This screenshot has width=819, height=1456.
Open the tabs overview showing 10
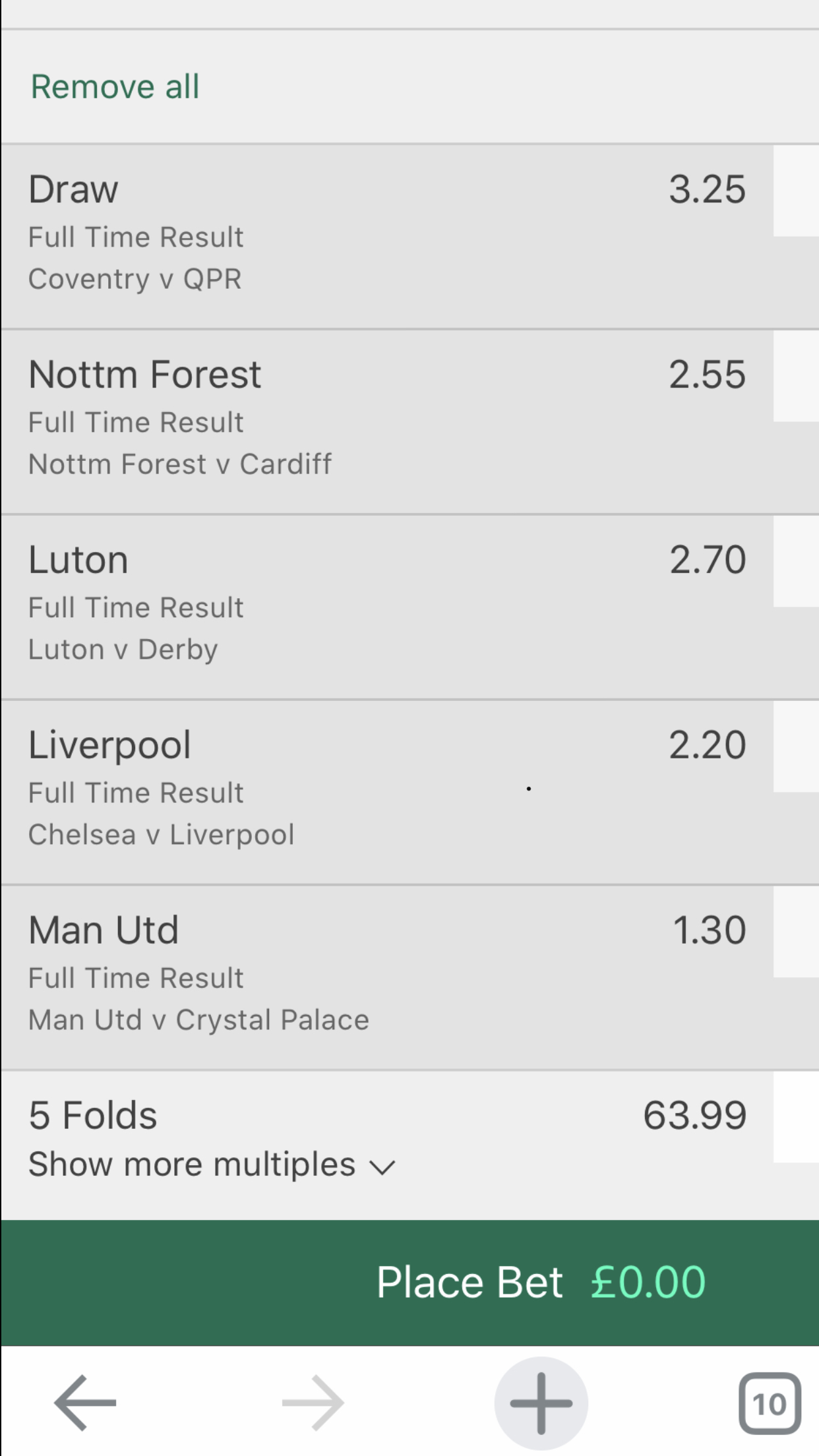tap(769, 1404)
